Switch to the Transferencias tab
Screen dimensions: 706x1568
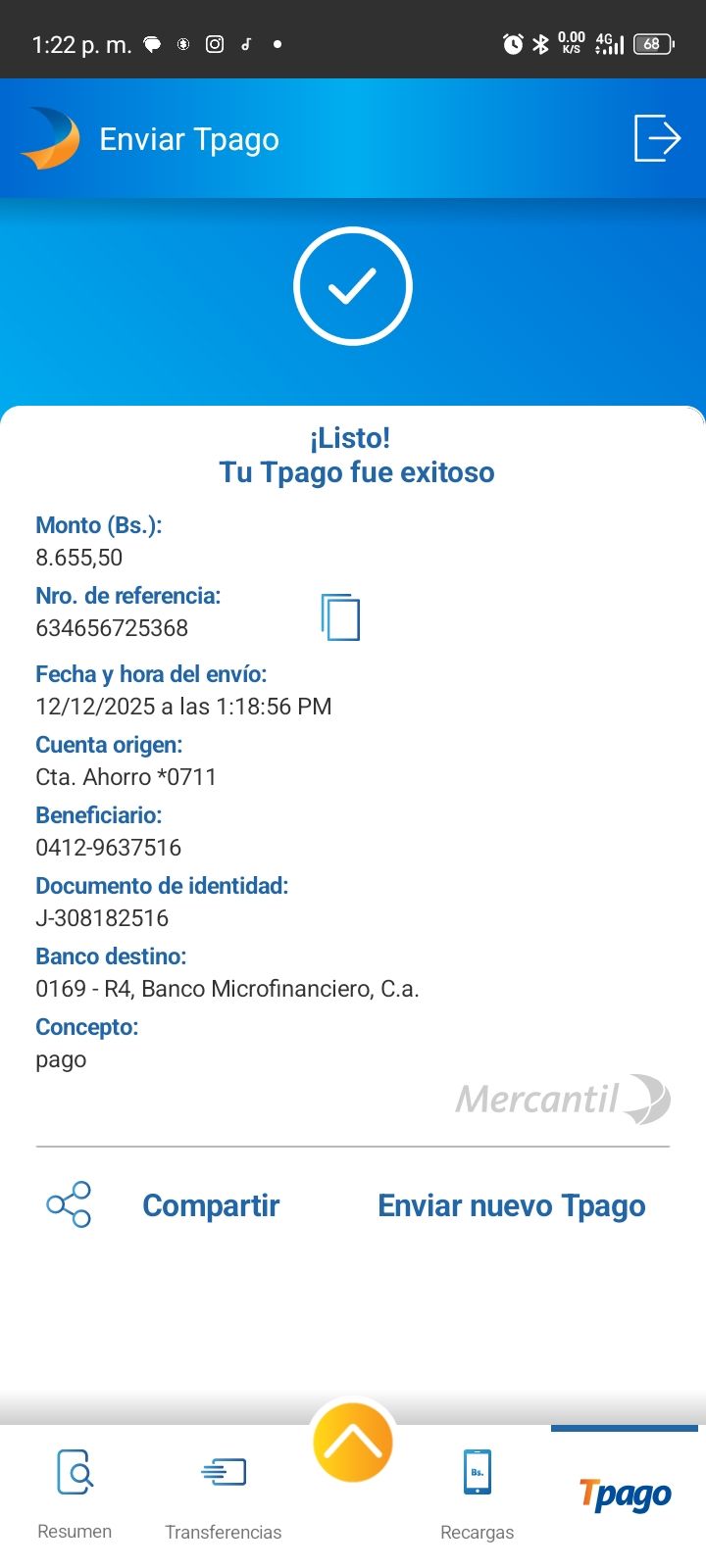point(224,1492)
